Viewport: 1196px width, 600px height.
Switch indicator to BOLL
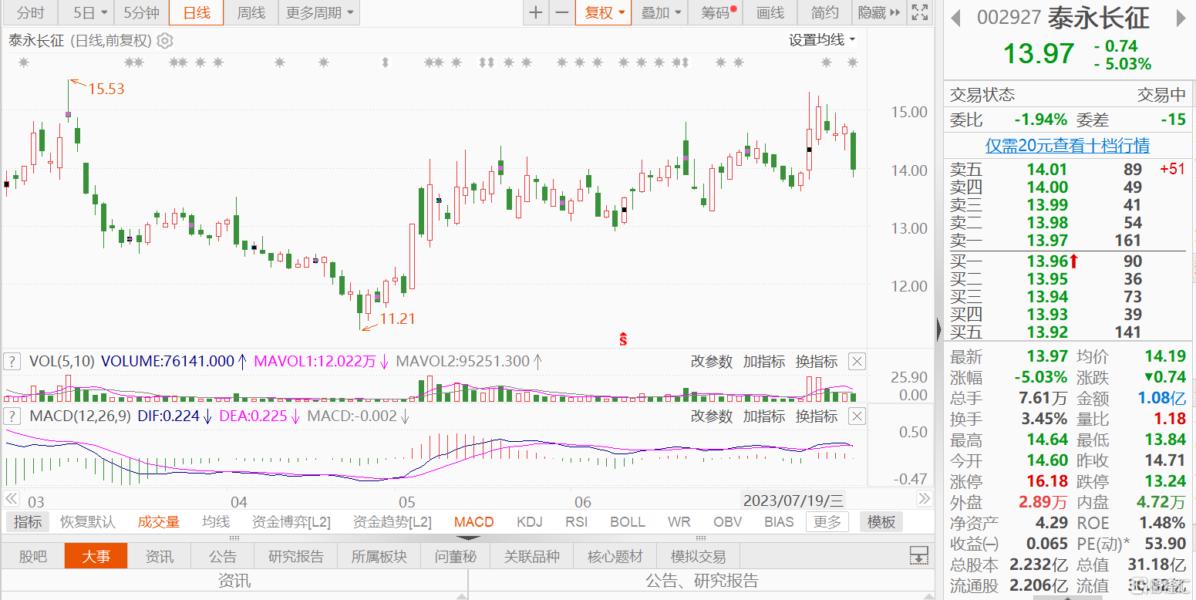tap(627, 522)
